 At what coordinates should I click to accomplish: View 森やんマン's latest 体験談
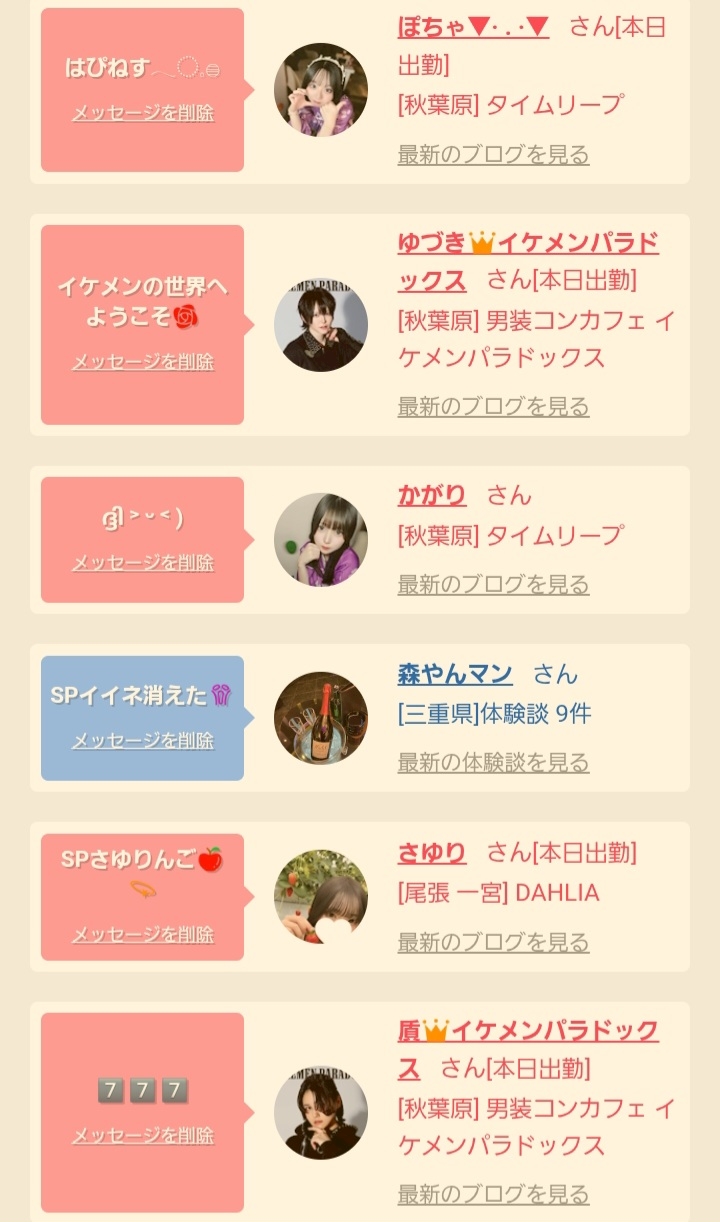click(x=493, y=763)
